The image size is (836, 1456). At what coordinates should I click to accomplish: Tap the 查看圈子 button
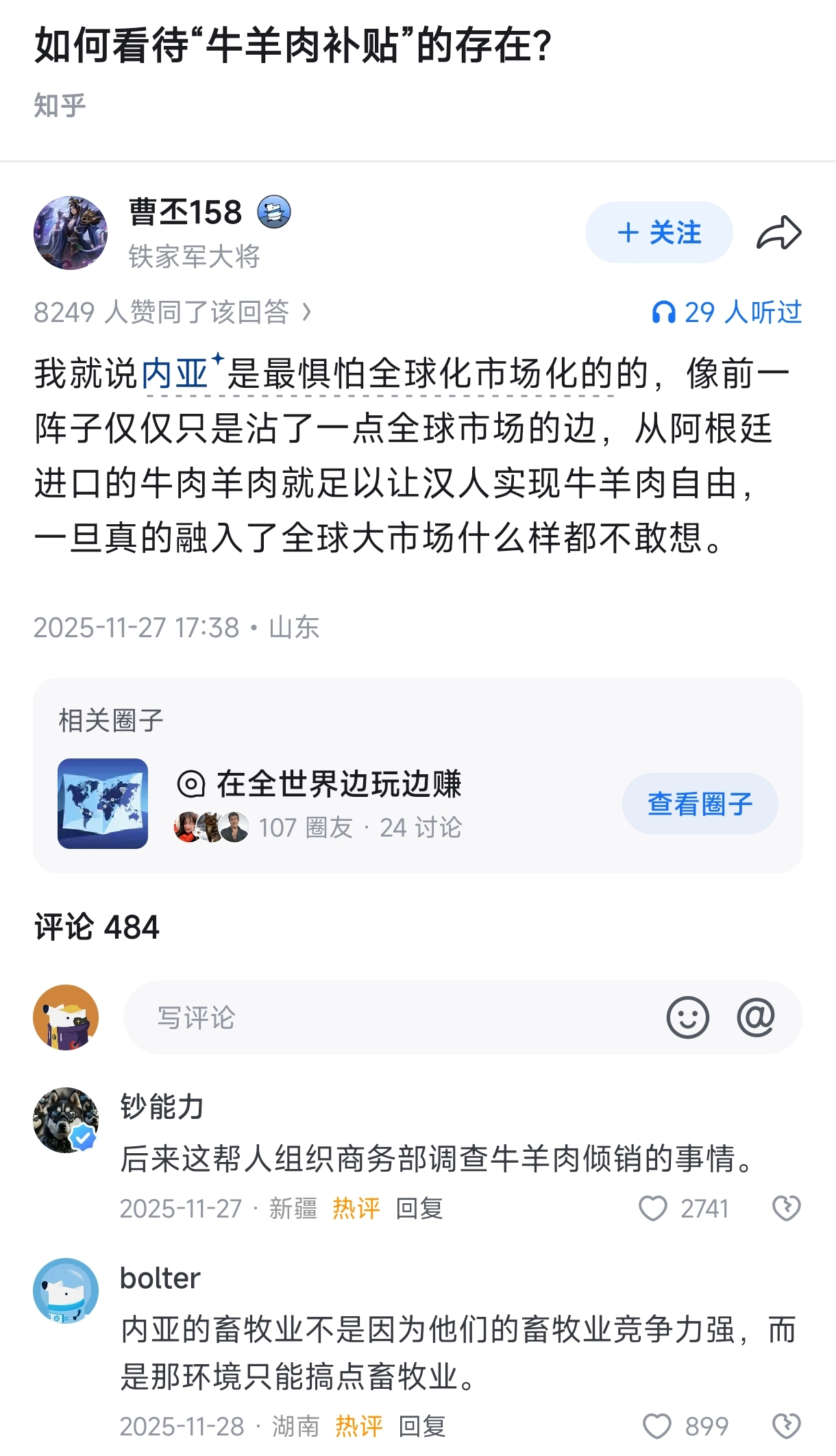700,803
